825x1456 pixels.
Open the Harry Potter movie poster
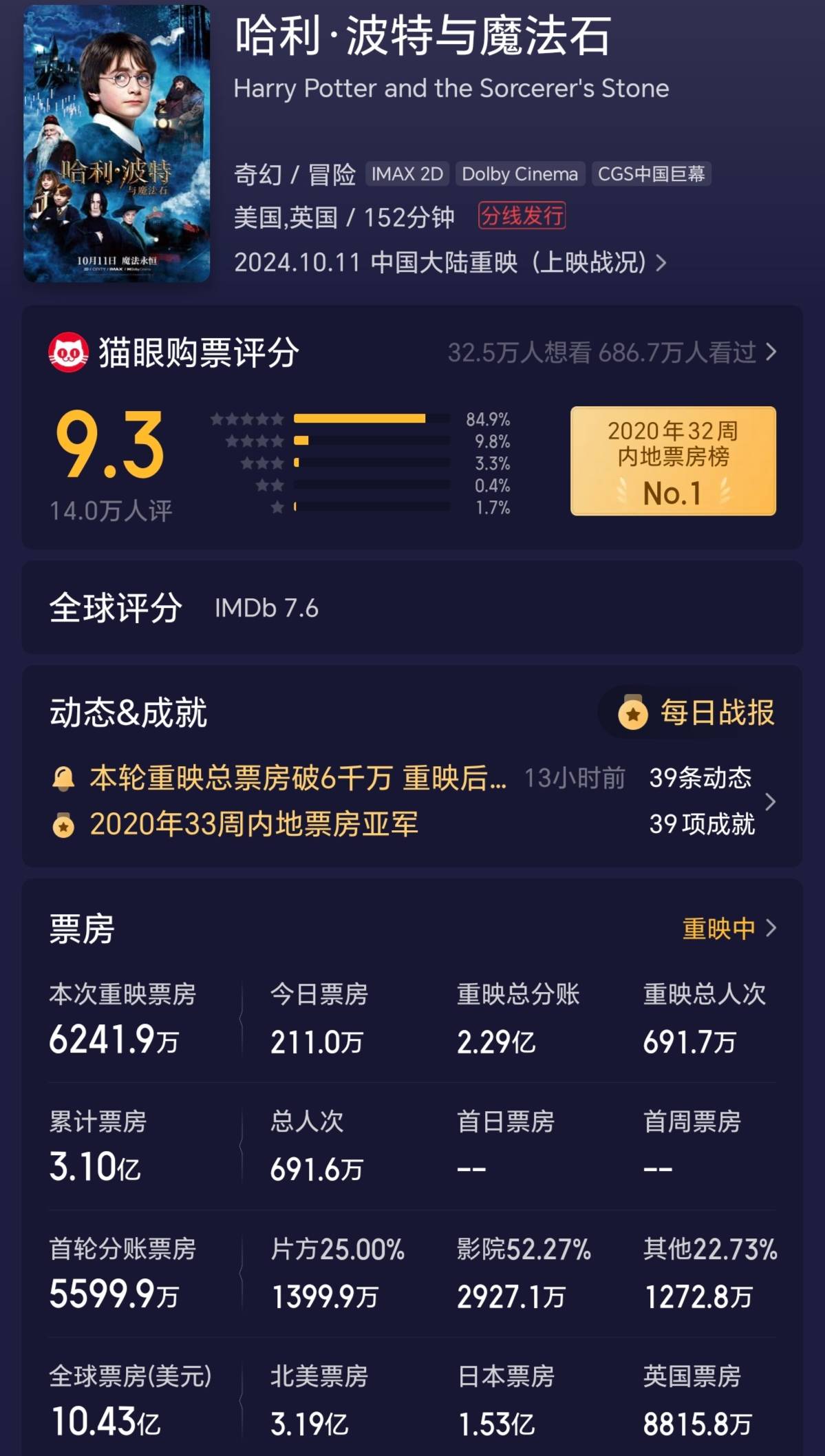click(x=116, y=143)
